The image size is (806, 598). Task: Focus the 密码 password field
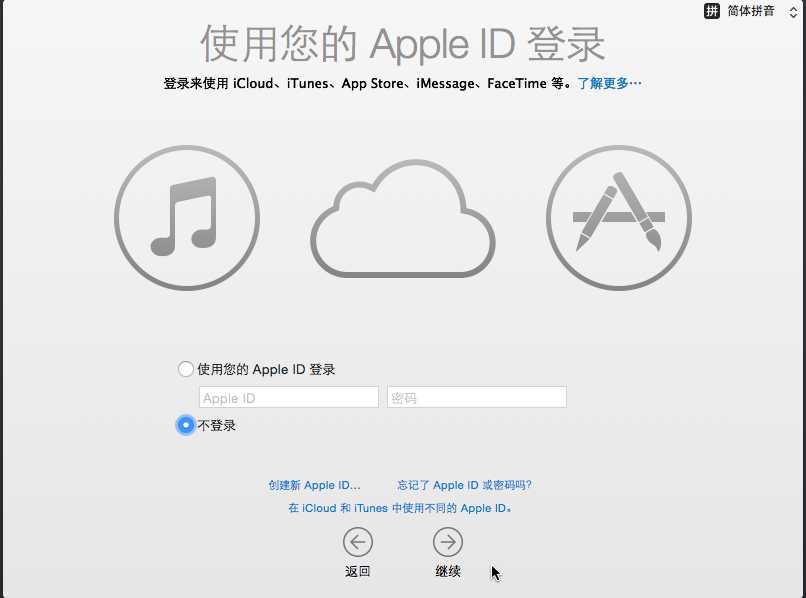click(x=476, y=398)
